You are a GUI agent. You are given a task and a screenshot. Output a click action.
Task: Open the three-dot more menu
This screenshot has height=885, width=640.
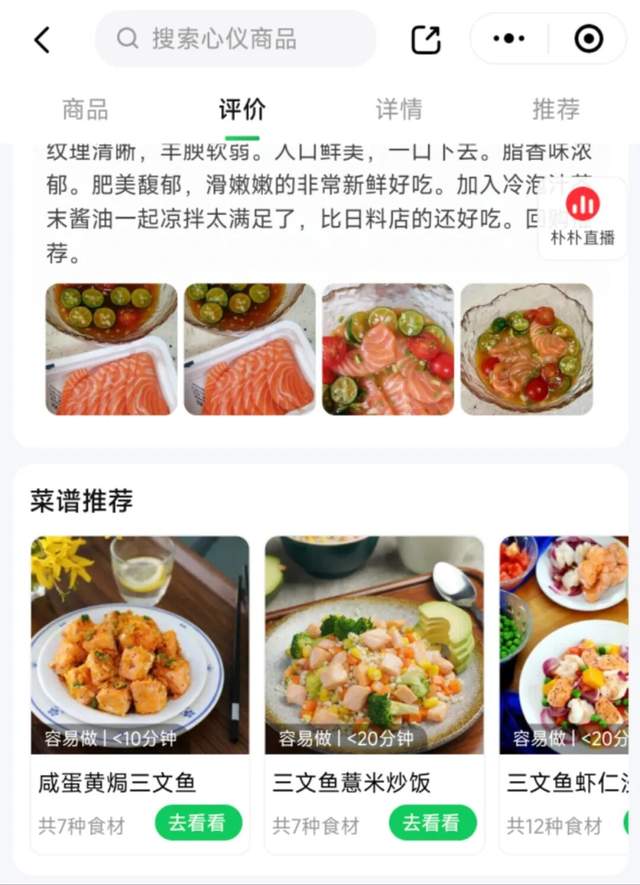509,39
